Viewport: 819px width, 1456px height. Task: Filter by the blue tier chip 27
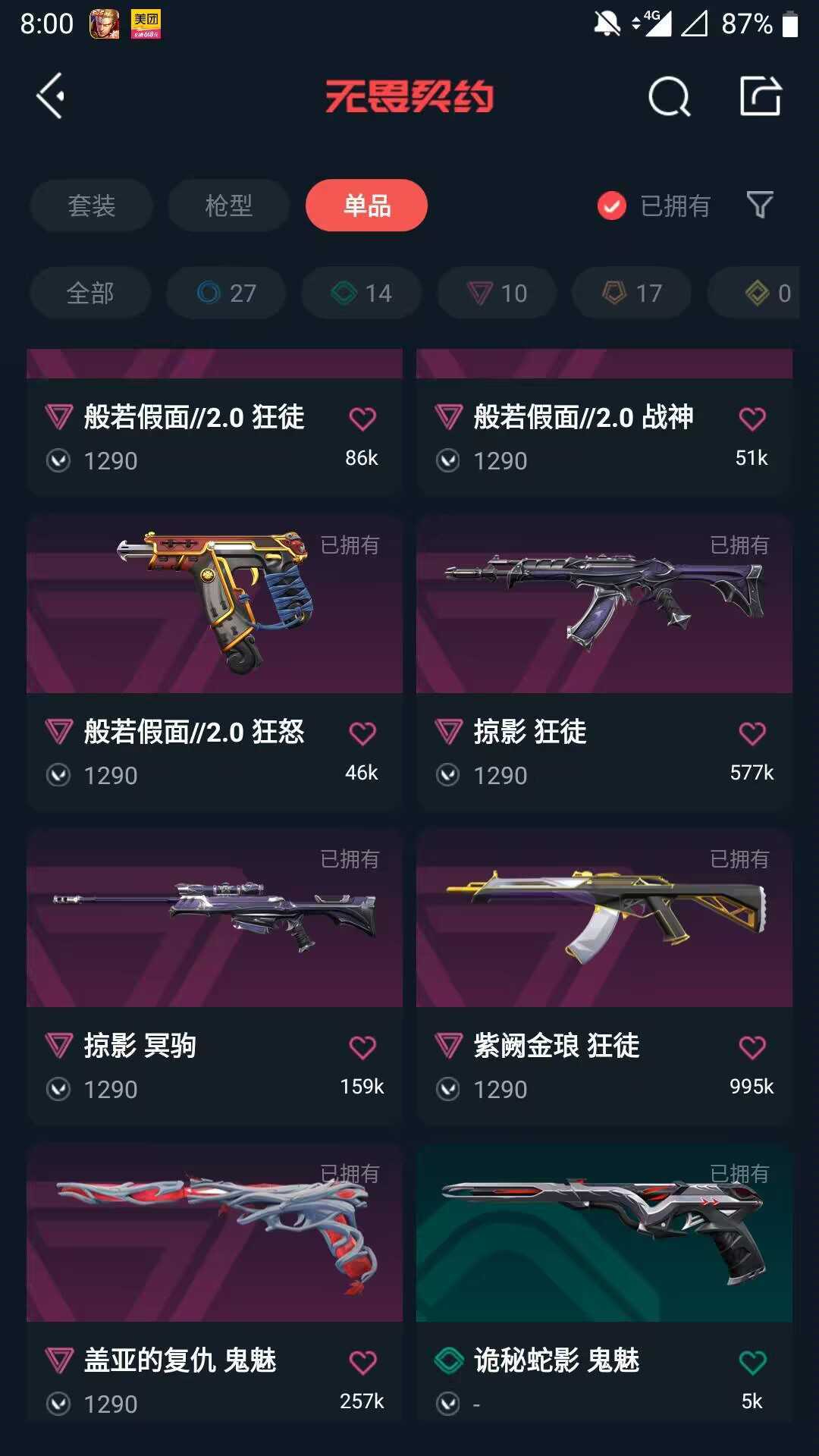(226, 293)
